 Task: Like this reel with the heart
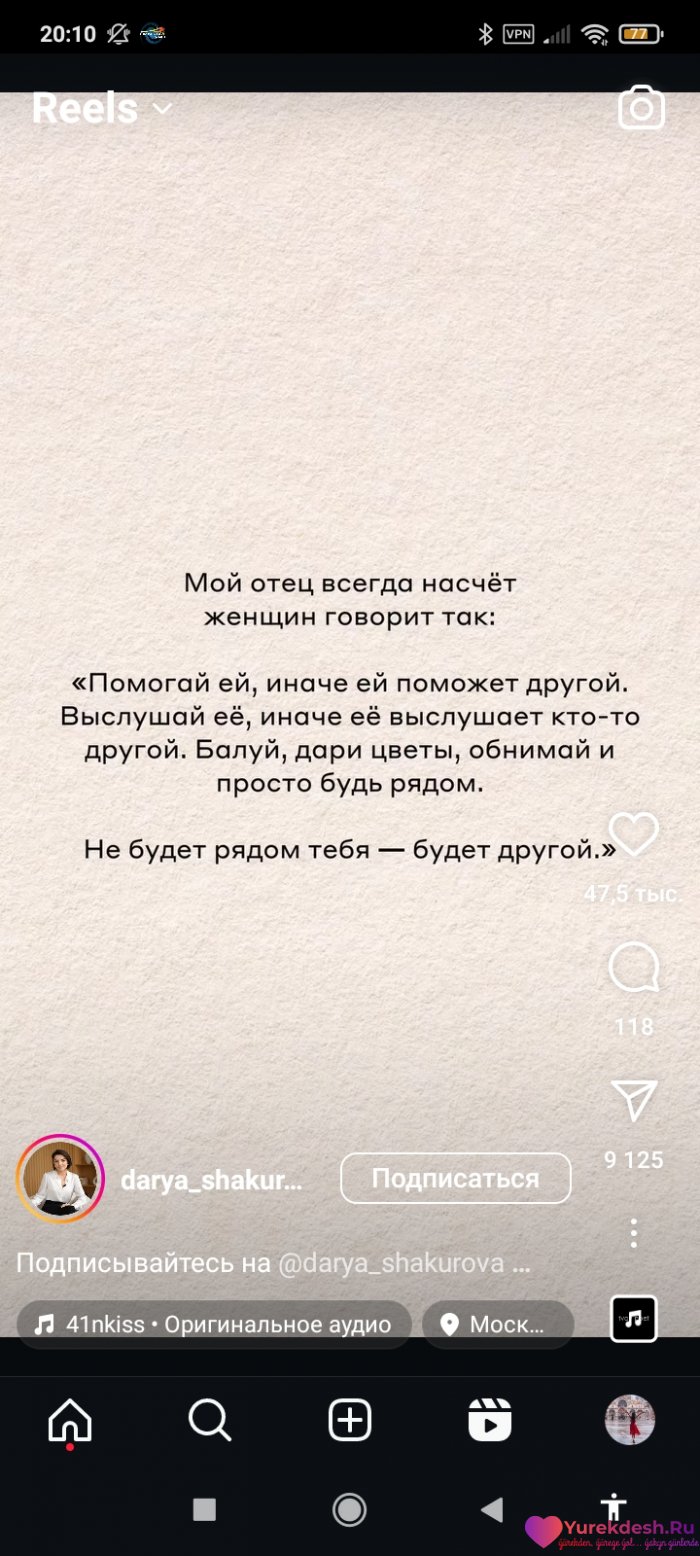(634, 836)
